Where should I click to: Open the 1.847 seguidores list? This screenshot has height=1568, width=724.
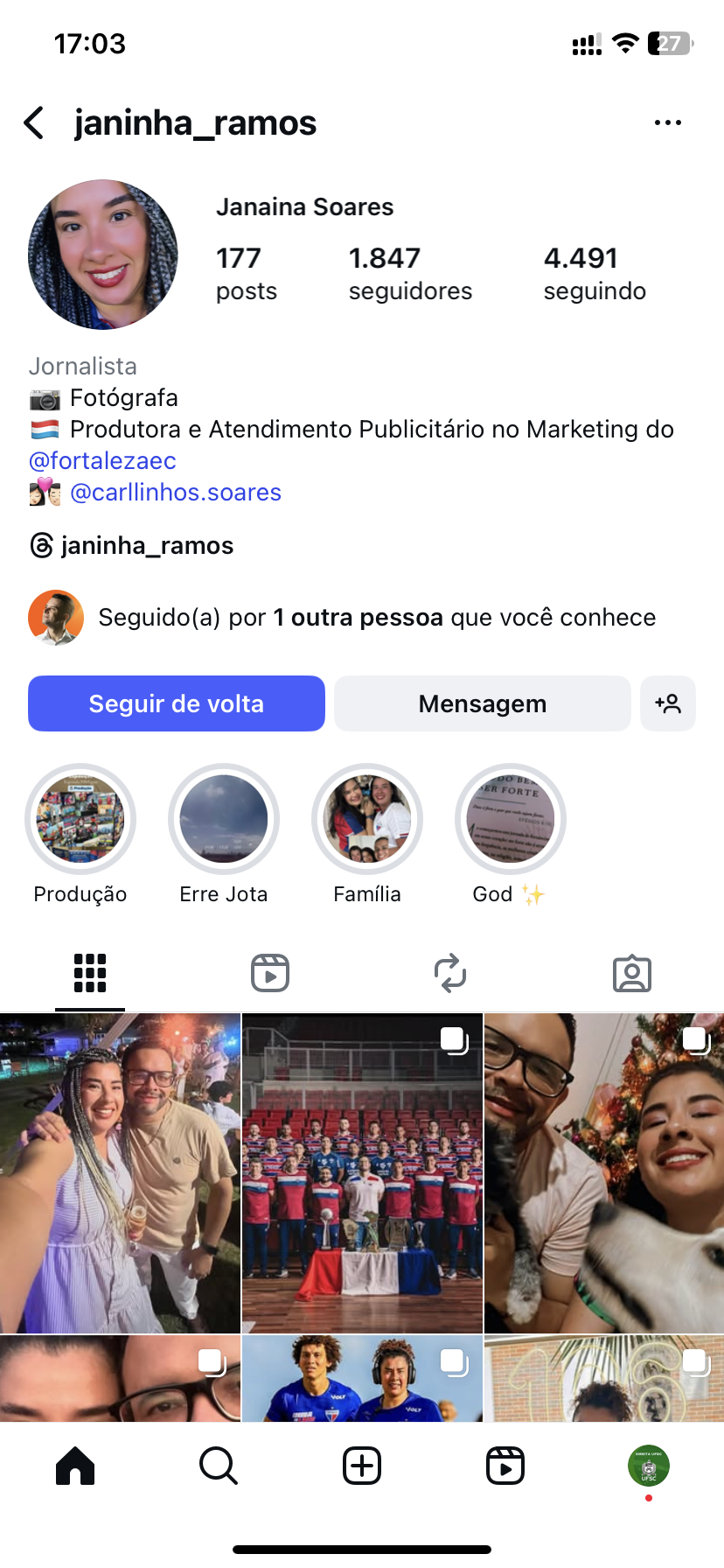click(x=409, y=274)
